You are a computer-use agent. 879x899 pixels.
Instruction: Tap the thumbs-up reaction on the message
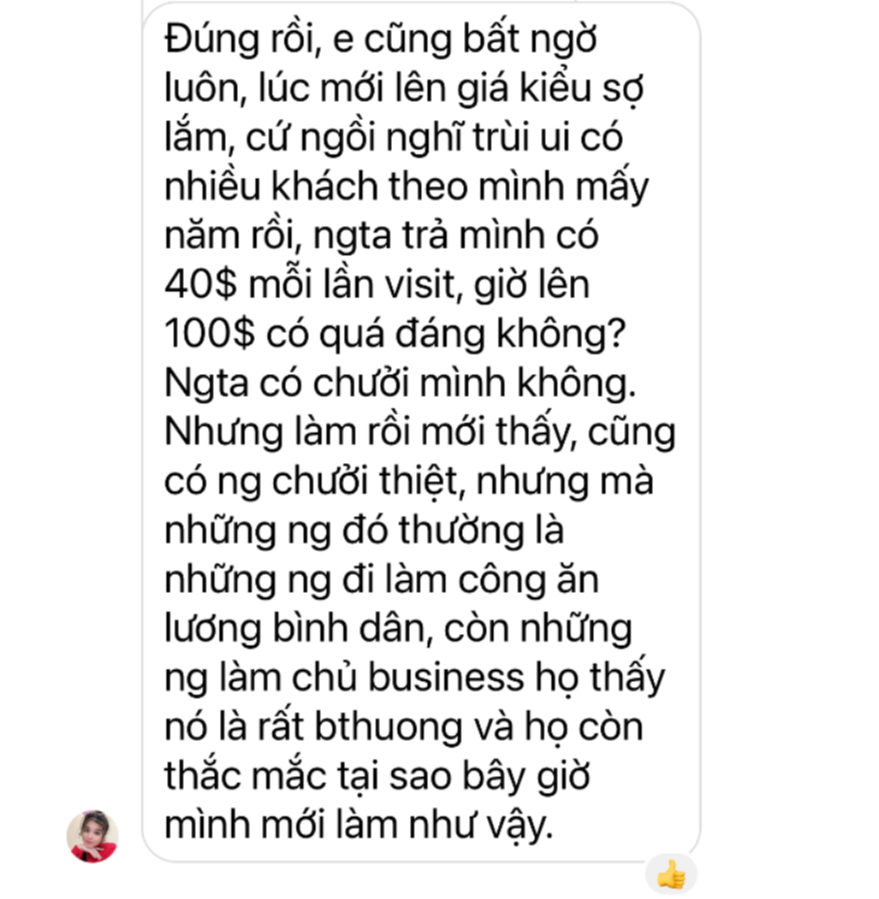pos(671,874)
